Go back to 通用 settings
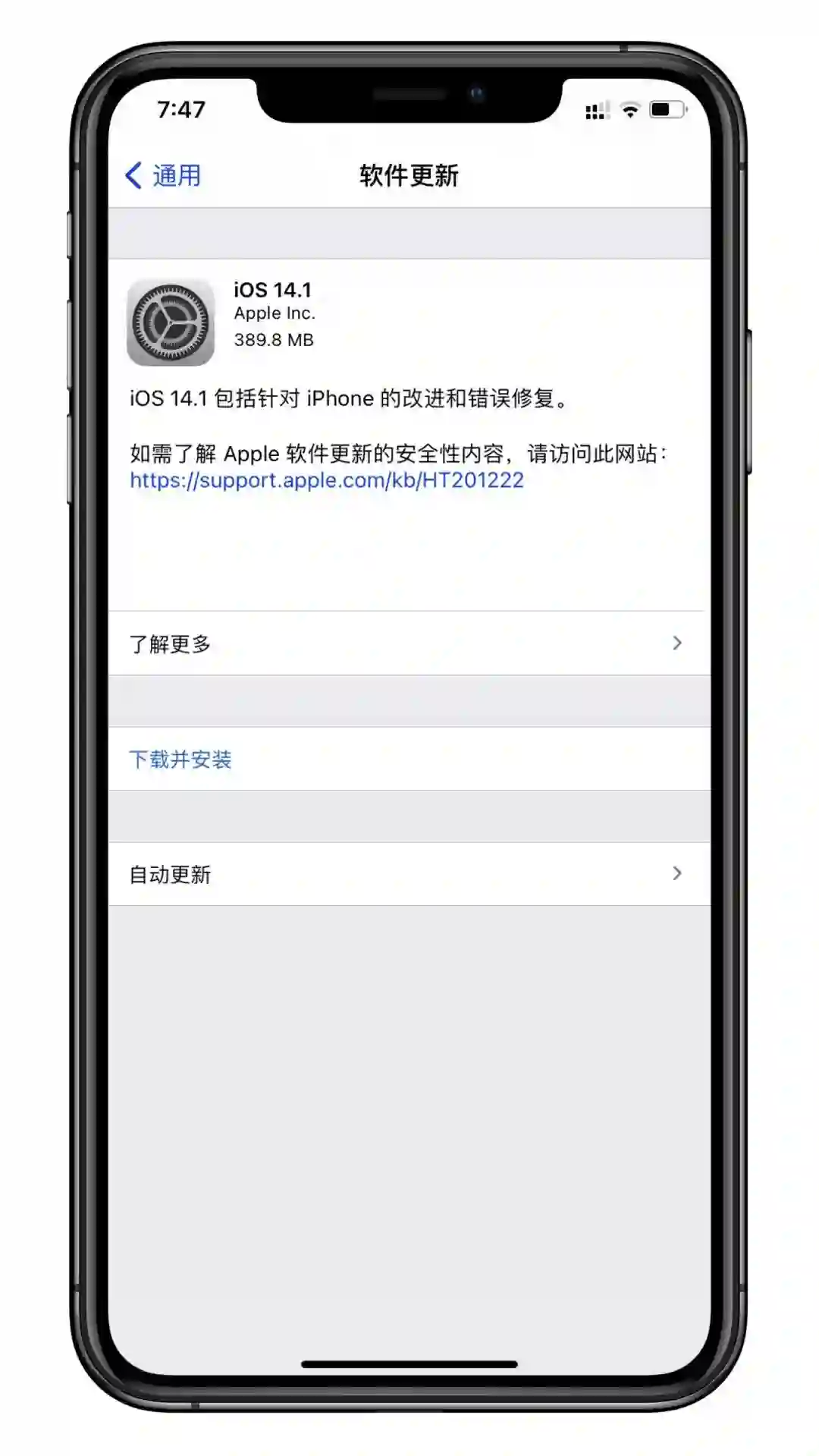Screen dimensions: 819x1456 [x=164, y=175]
